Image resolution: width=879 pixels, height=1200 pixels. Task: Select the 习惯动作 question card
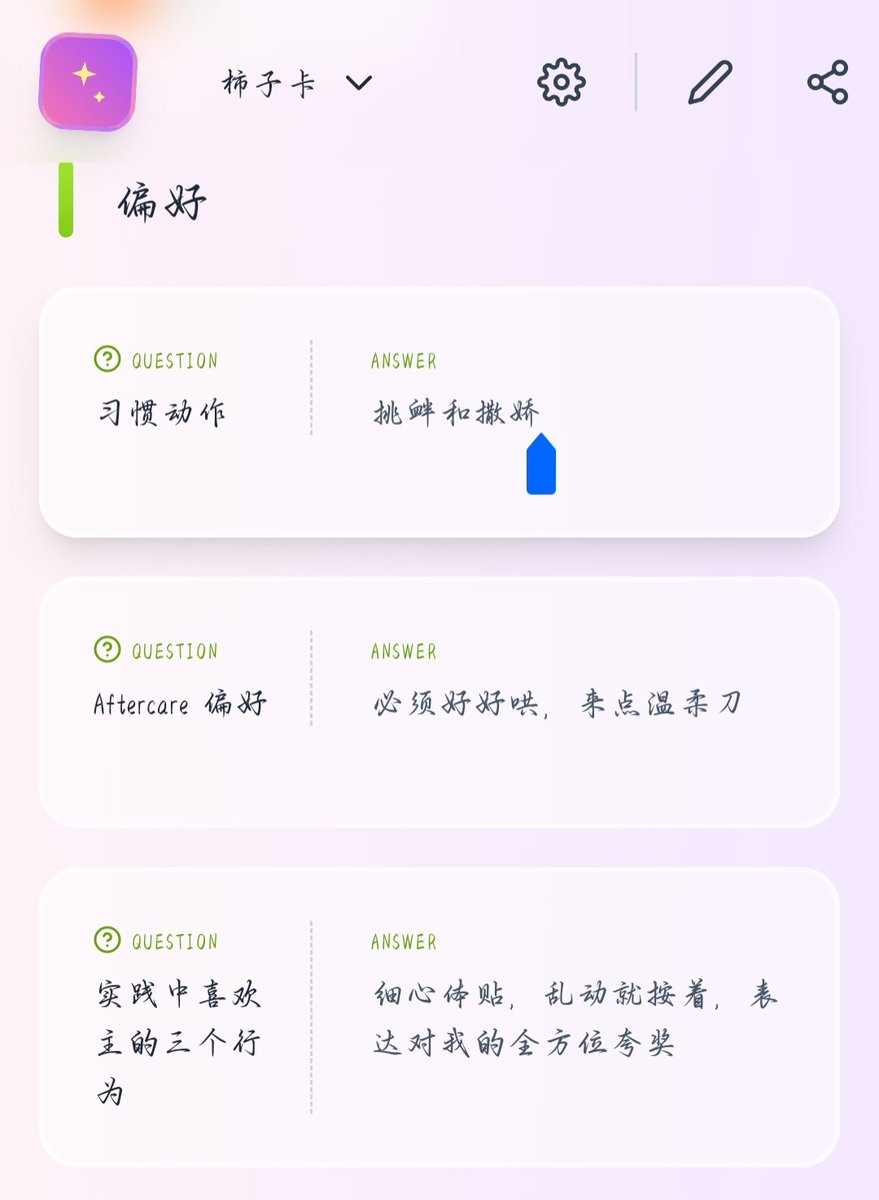(439, 412)
